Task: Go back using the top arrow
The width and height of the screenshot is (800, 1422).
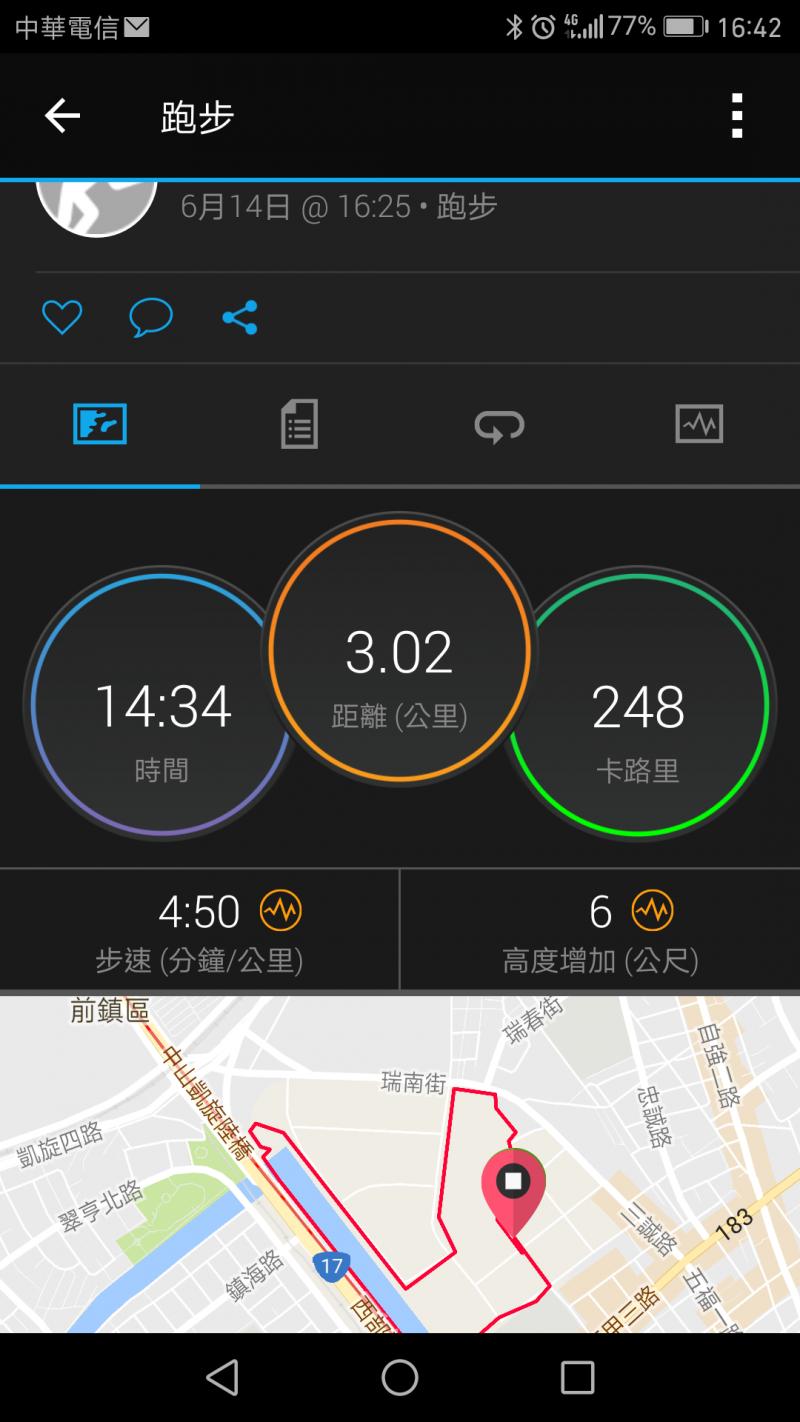Action: (62, 117)
